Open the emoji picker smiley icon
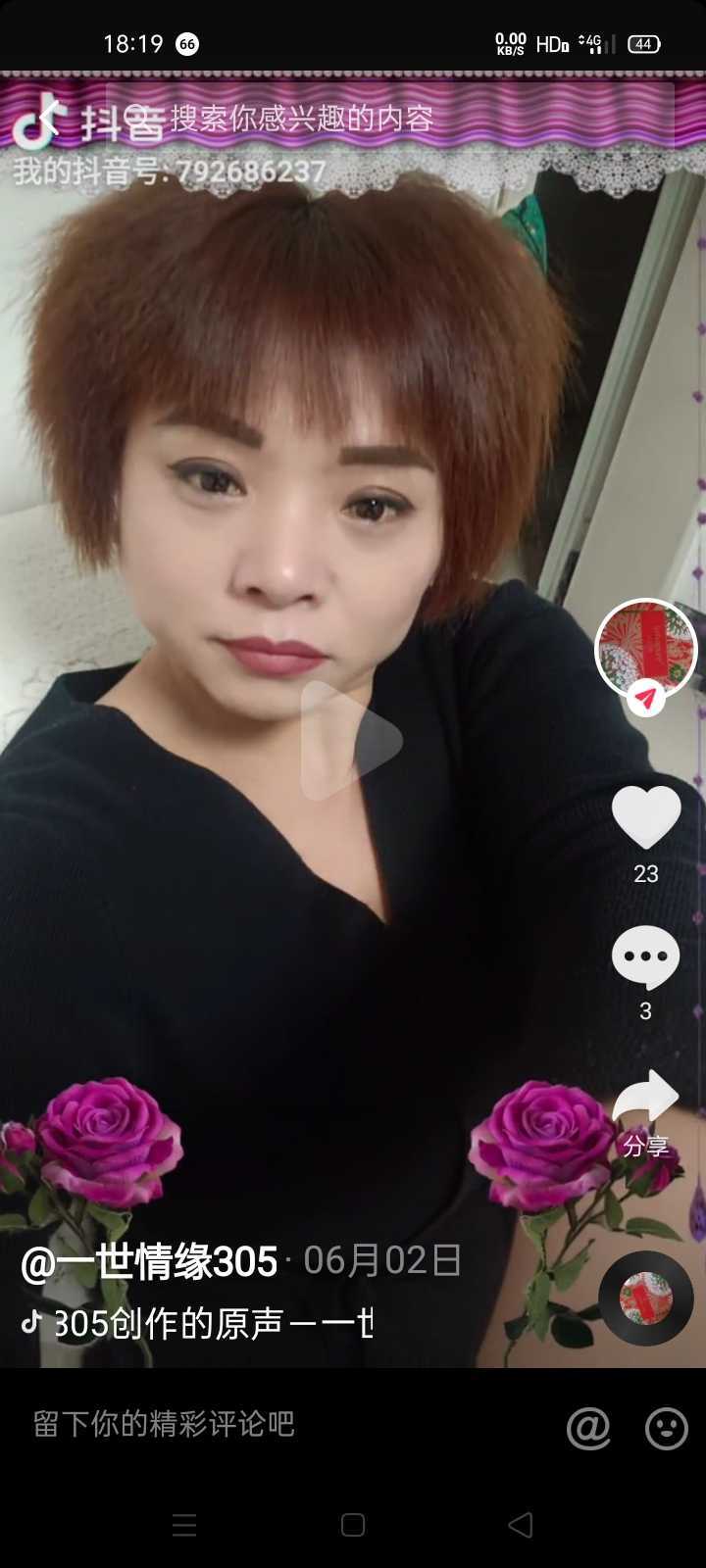706x1568 pixels. [667, 1428]
